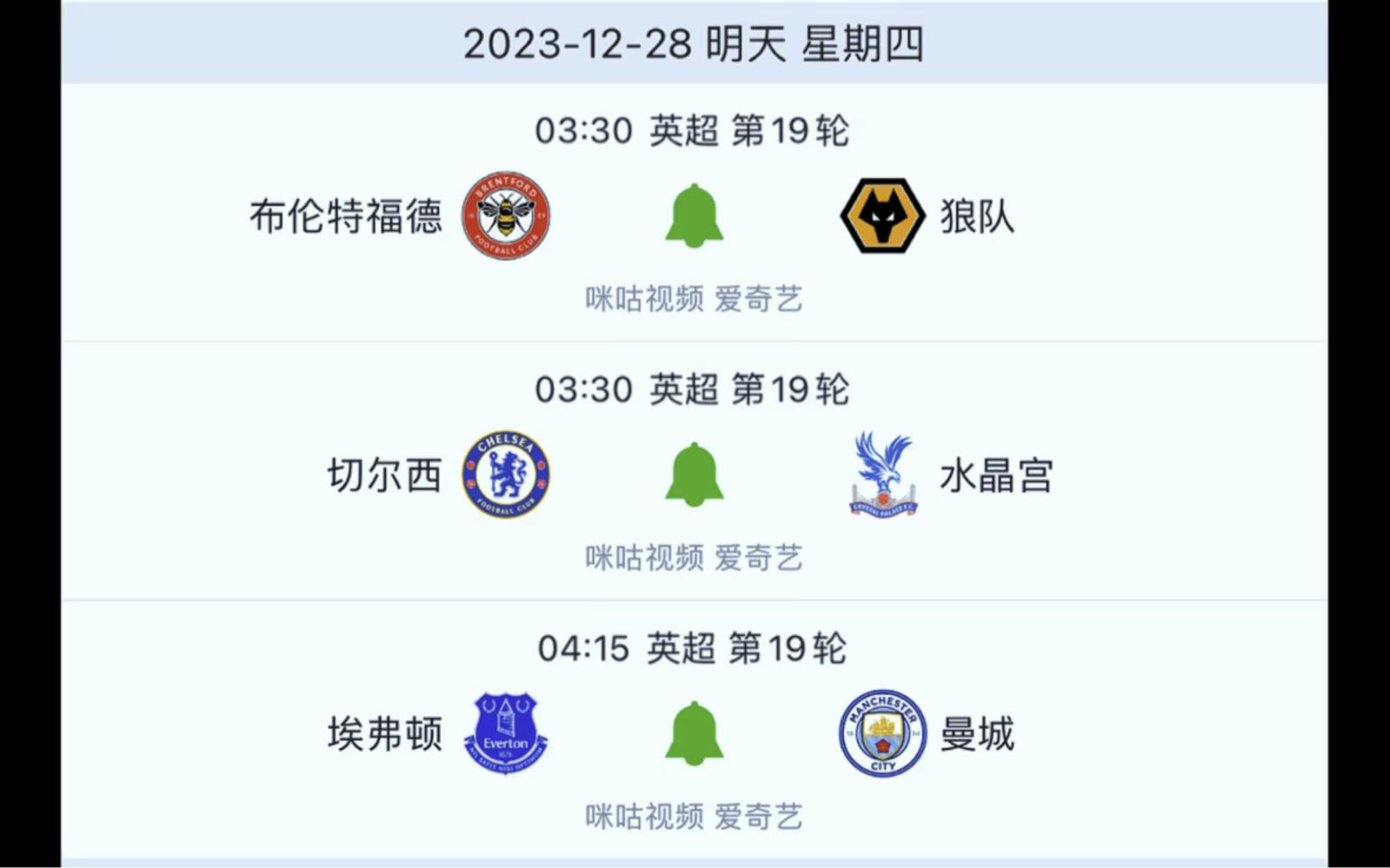Open the 埃弗顿 team entry

coord(385,734)
